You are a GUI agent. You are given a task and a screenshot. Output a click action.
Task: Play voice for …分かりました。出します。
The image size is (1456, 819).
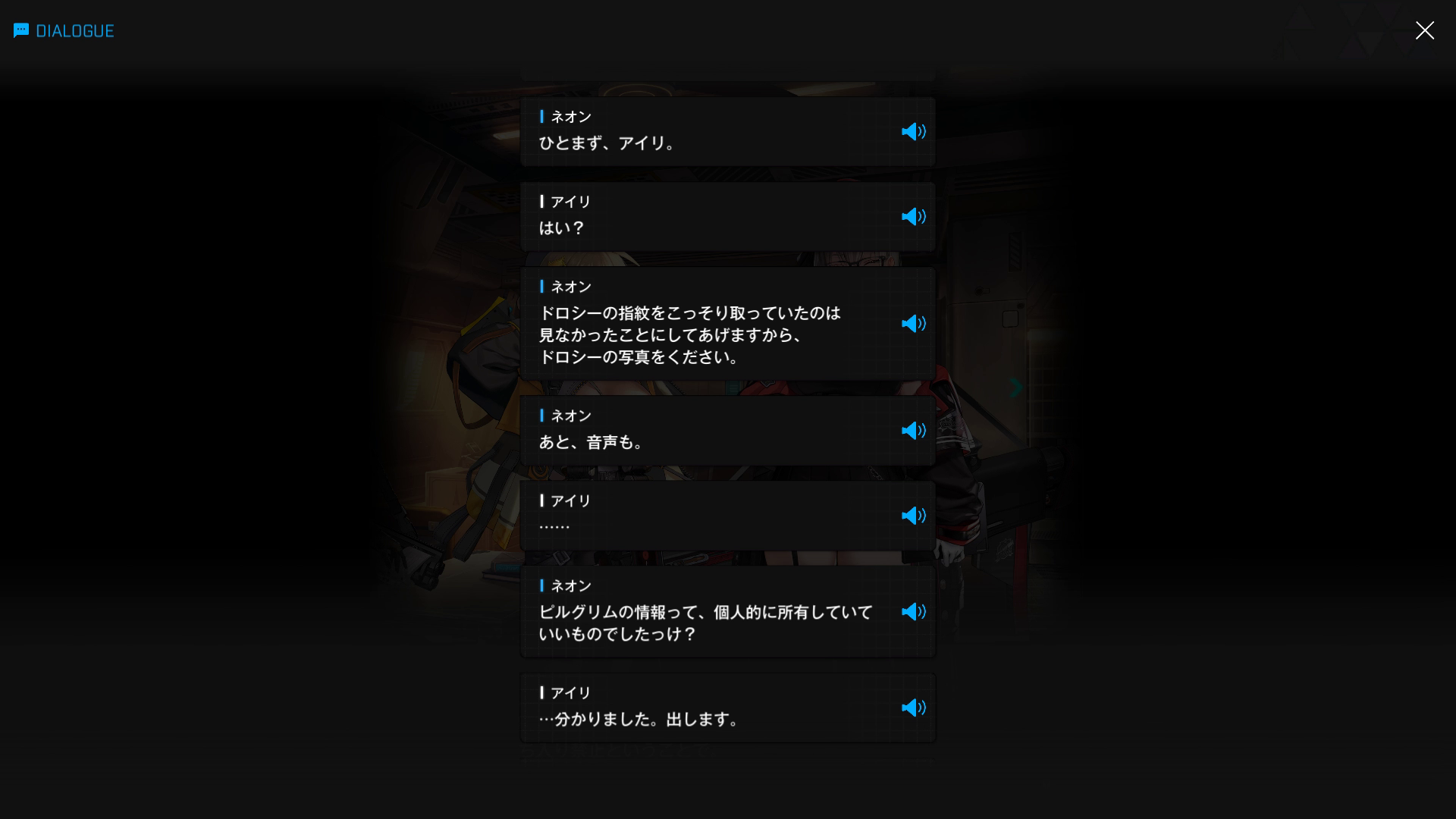click(x=913, y=708)
